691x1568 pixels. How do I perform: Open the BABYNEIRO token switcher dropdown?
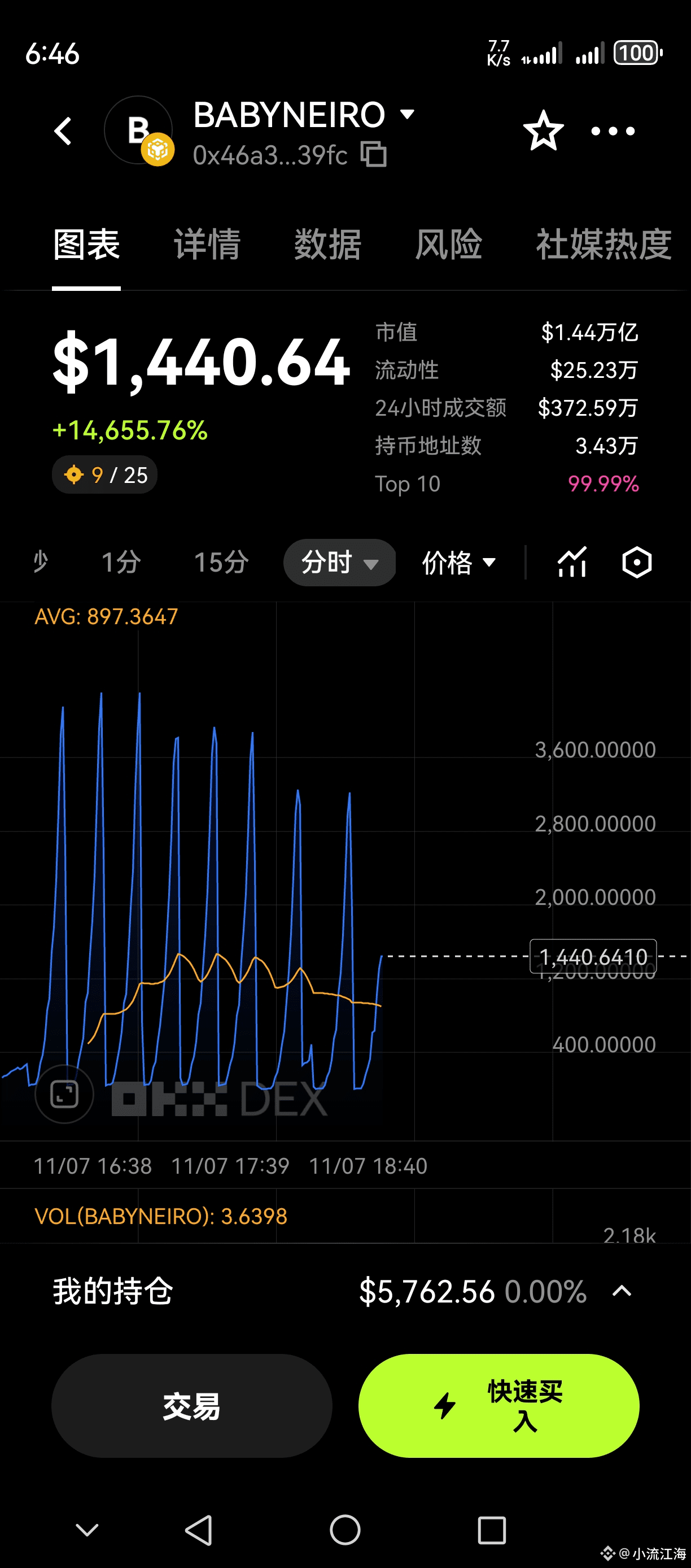coord(406,114)
